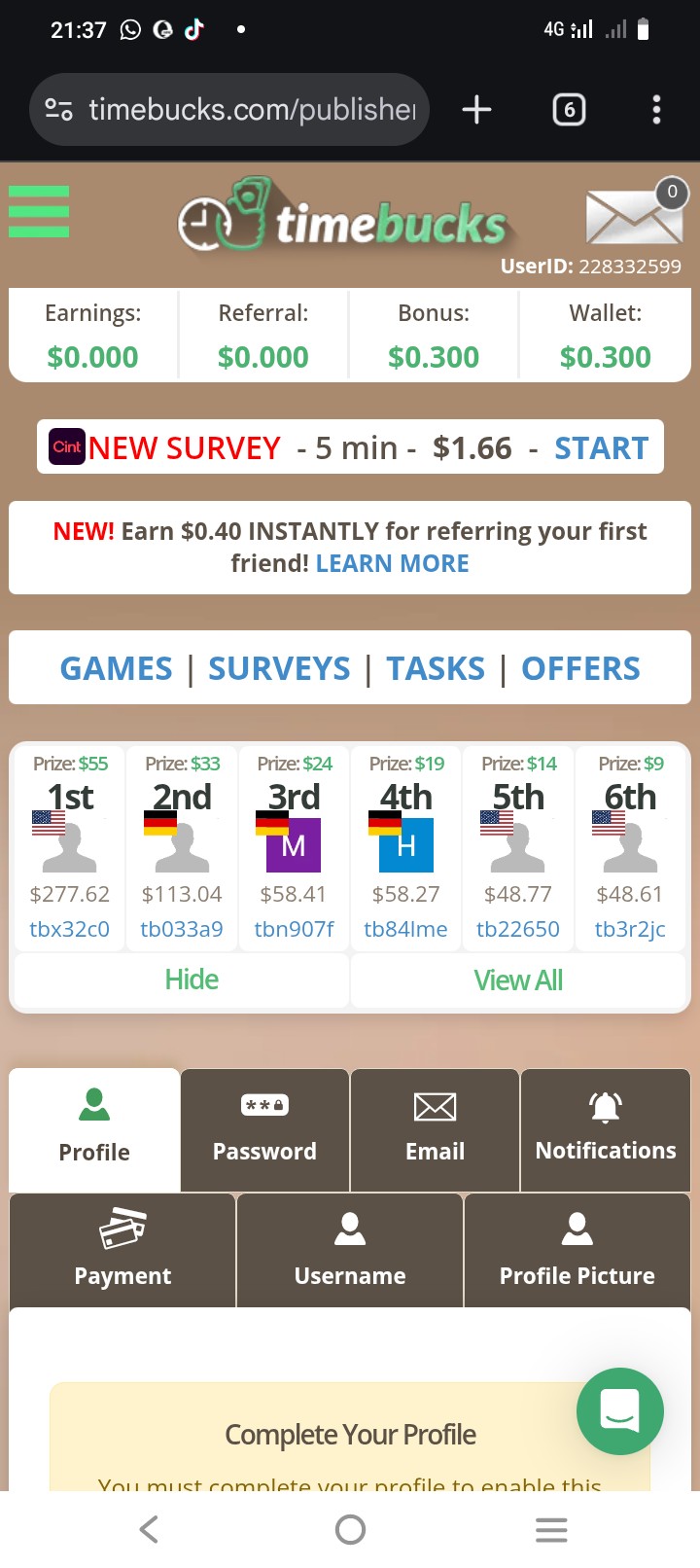The image size is (700, 1568).
Task: Start the new $1.66 survey
Action: [x=601, y=447]
